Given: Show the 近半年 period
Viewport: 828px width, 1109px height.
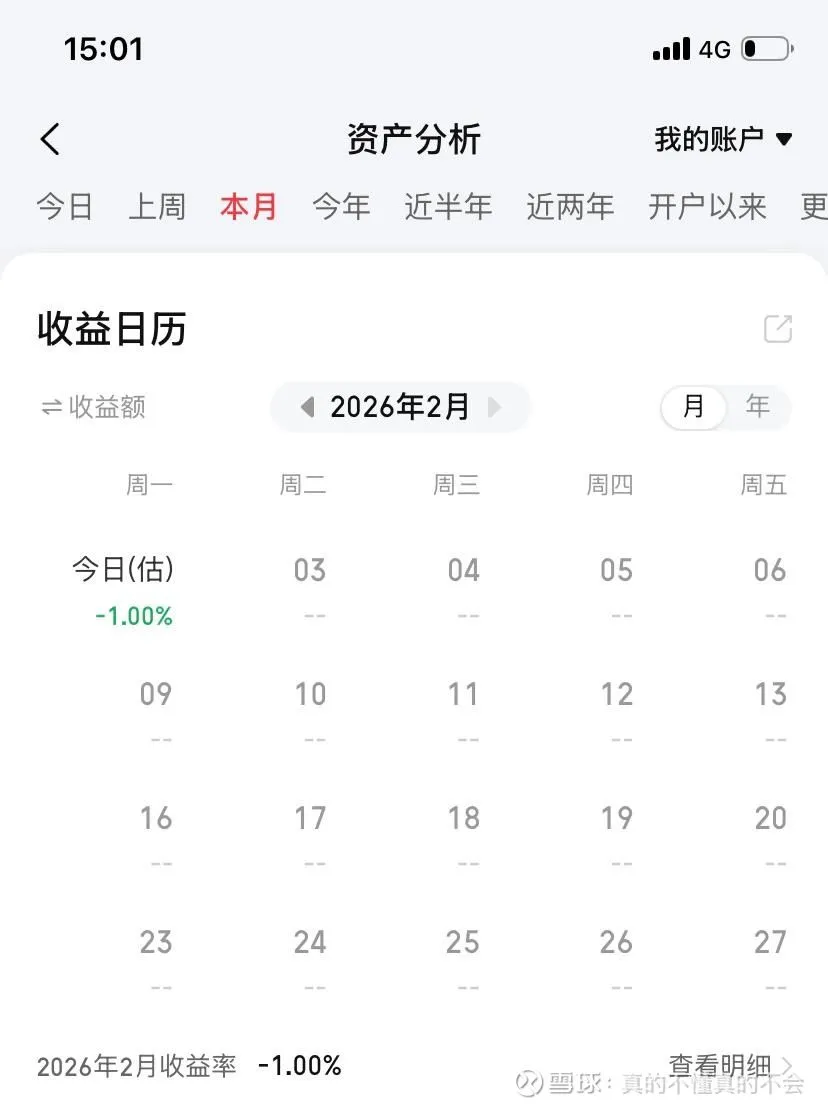Looking at the screenshot, I should (x=448, y=207).
